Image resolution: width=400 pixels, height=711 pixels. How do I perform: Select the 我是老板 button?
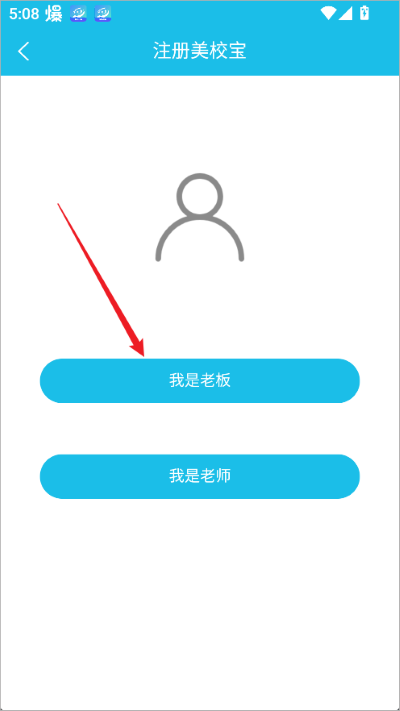click(x=200, y=380)
